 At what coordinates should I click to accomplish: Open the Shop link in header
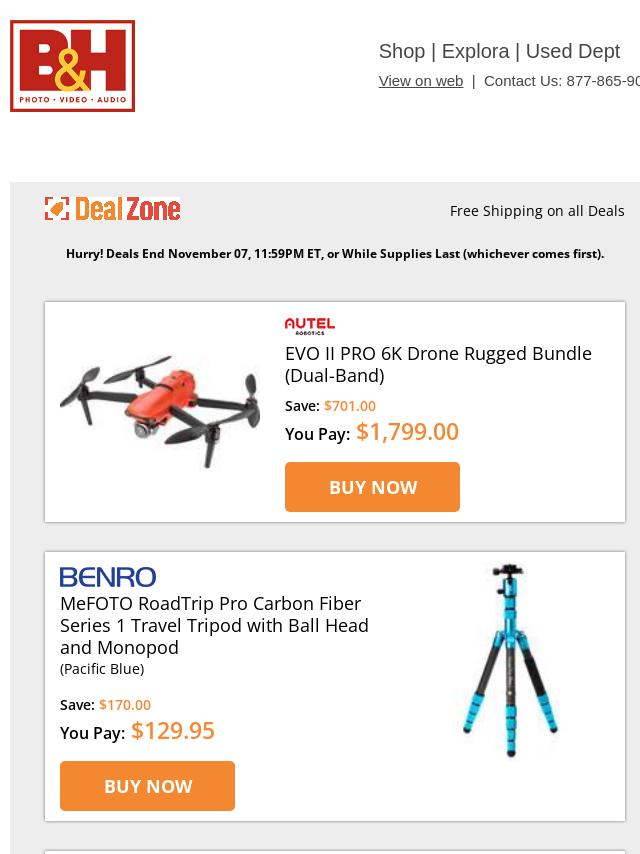click(401, 51)
